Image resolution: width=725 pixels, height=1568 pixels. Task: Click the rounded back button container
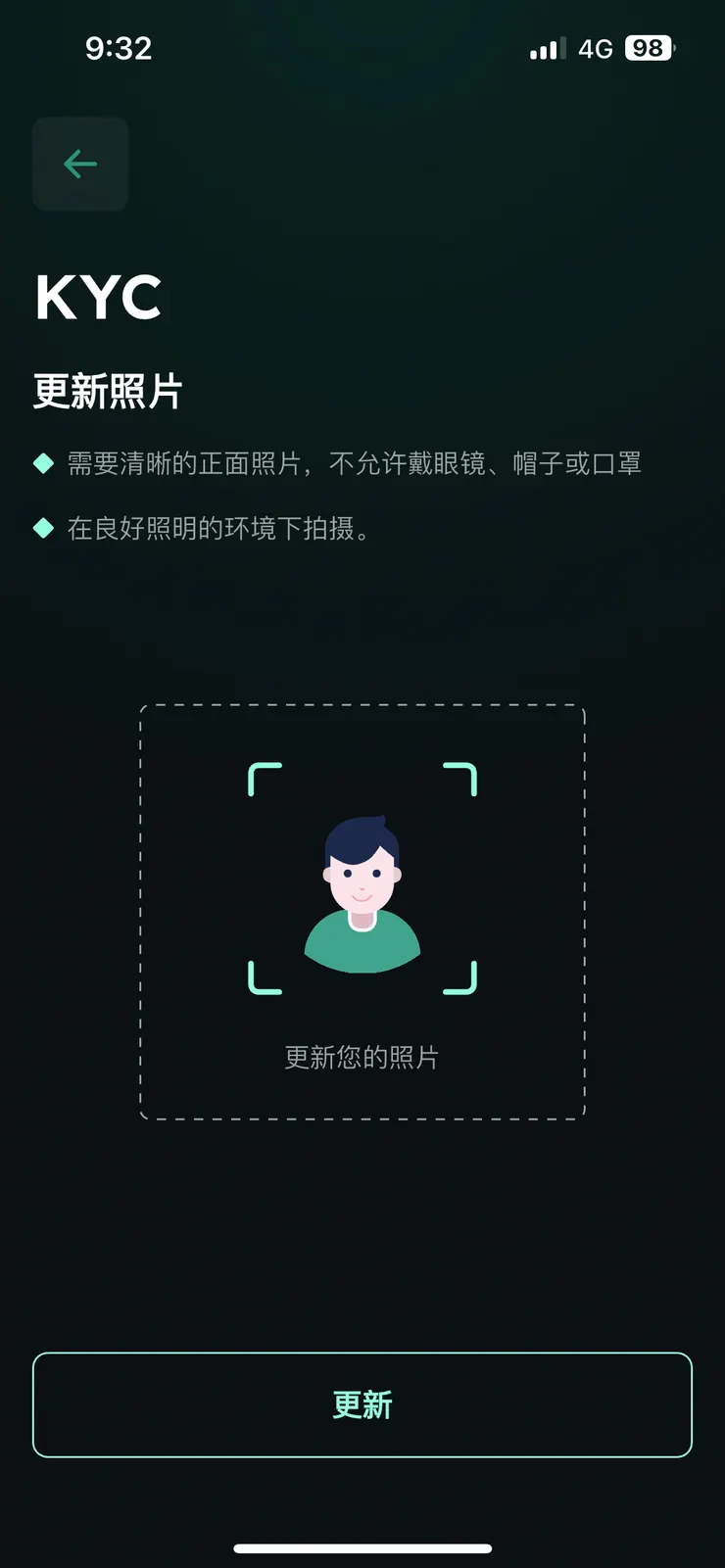79,164
